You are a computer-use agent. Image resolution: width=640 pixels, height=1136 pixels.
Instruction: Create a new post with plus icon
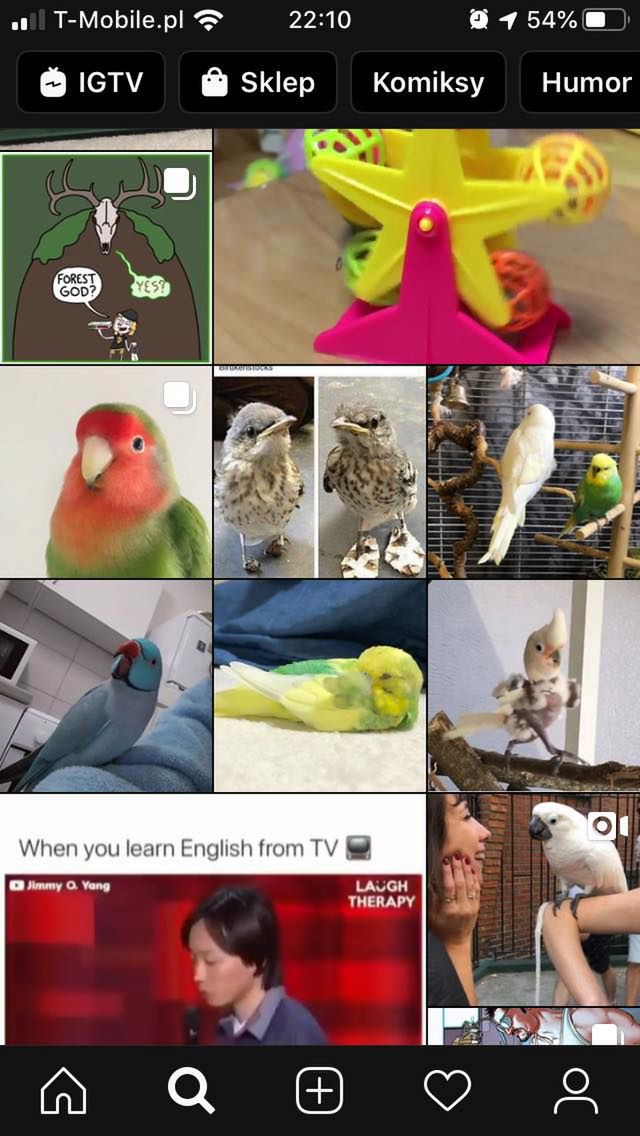(x=319, y=1090)
